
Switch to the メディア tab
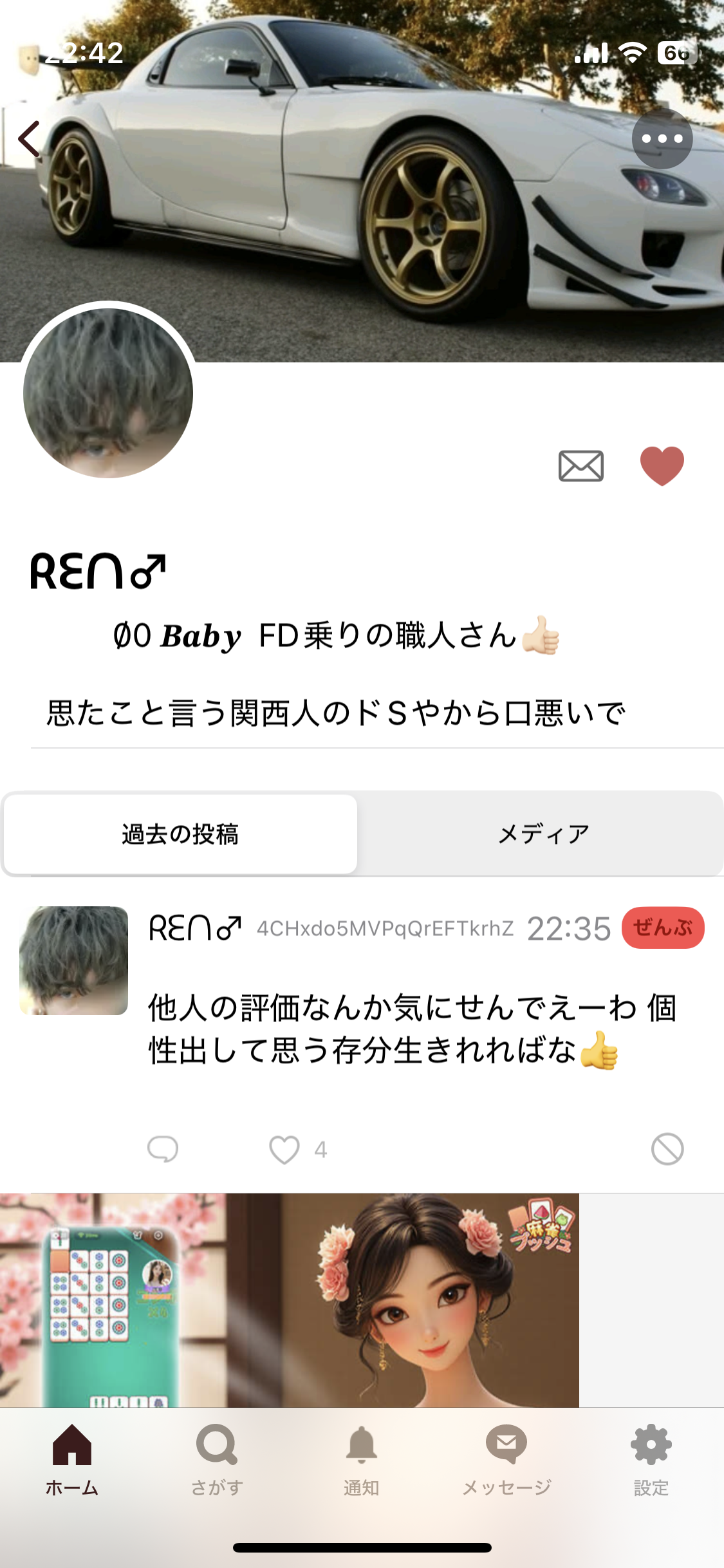(x=543, y=834)
